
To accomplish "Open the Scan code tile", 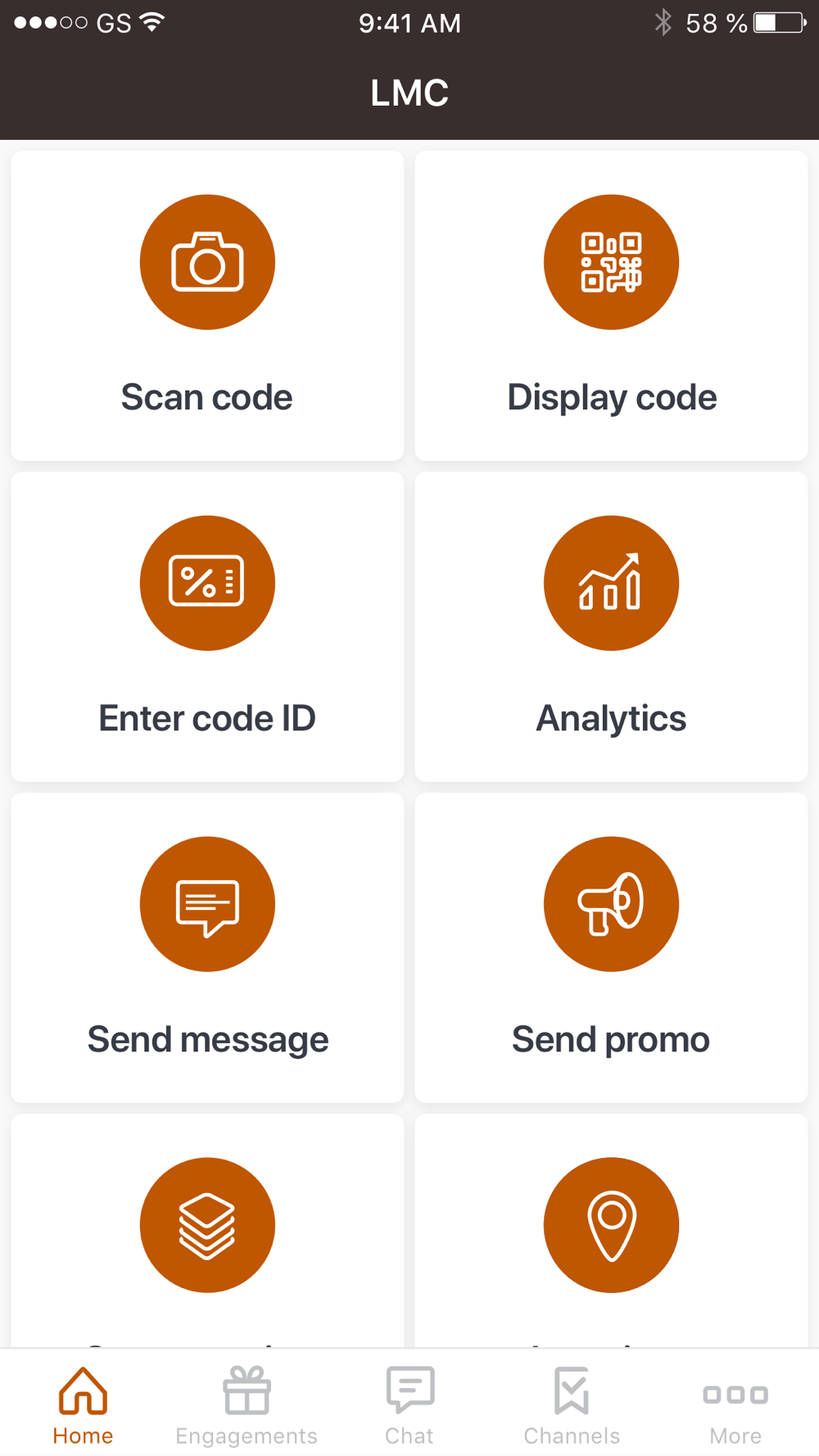I will (x=207, y=305).
